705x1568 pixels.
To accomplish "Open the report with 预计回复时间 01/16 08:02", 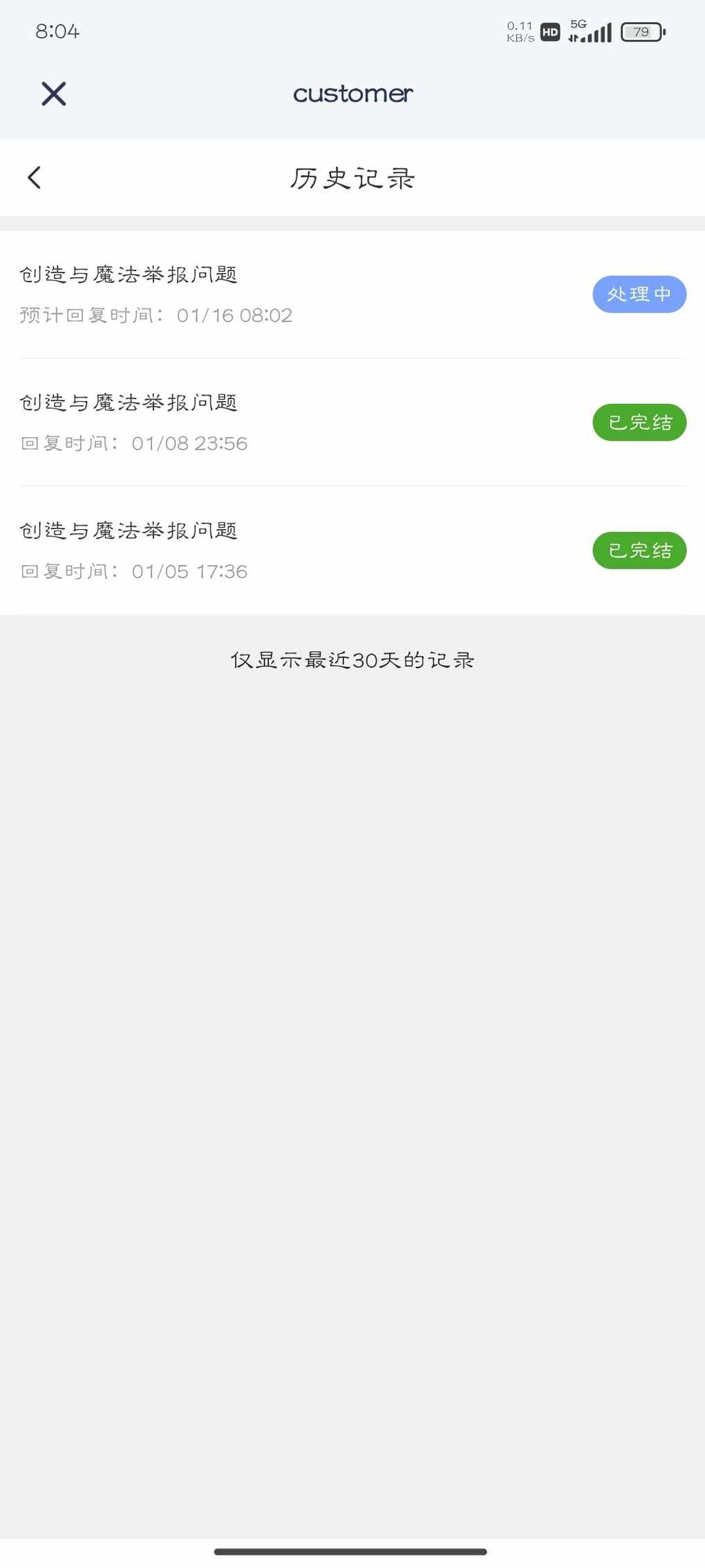I will (352, 295).
